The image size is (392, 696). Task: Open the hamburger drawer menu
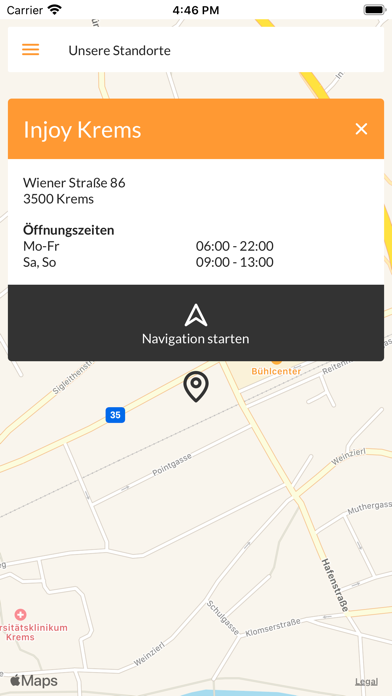[31, 50]
